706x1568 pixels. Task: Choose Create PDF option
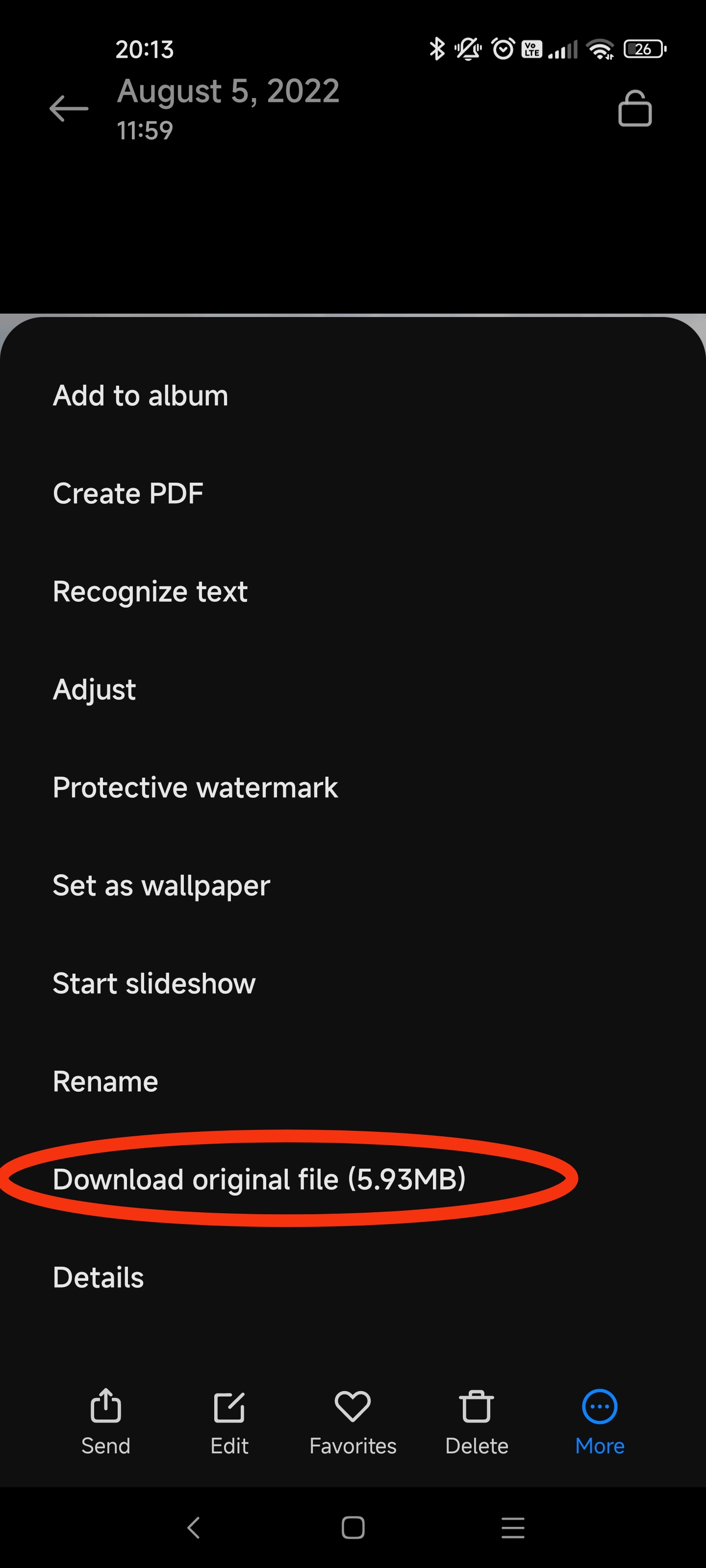353,493
